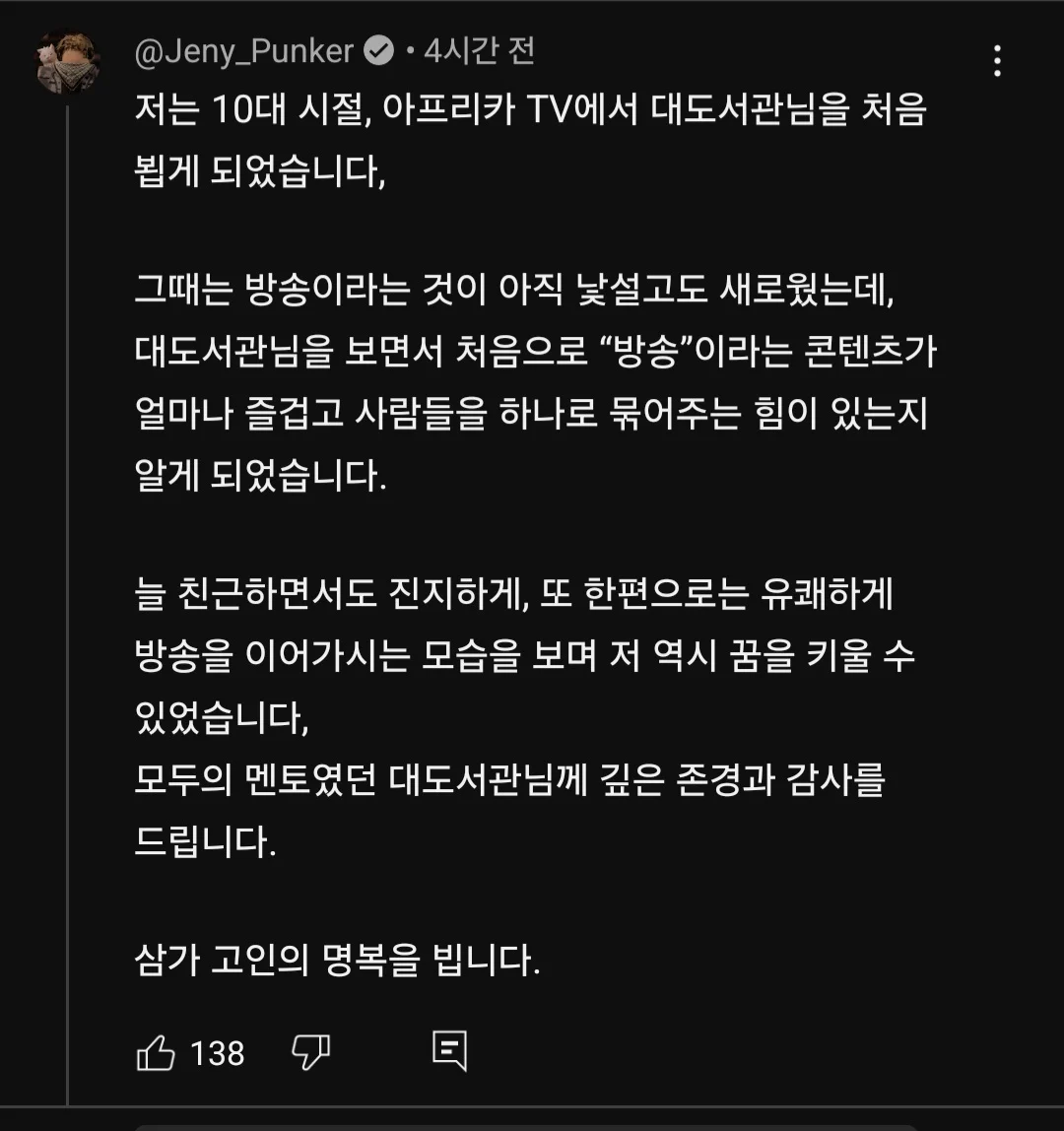
Task: Like the comment by @Jeny_Punker
Action: [156, 1052]
